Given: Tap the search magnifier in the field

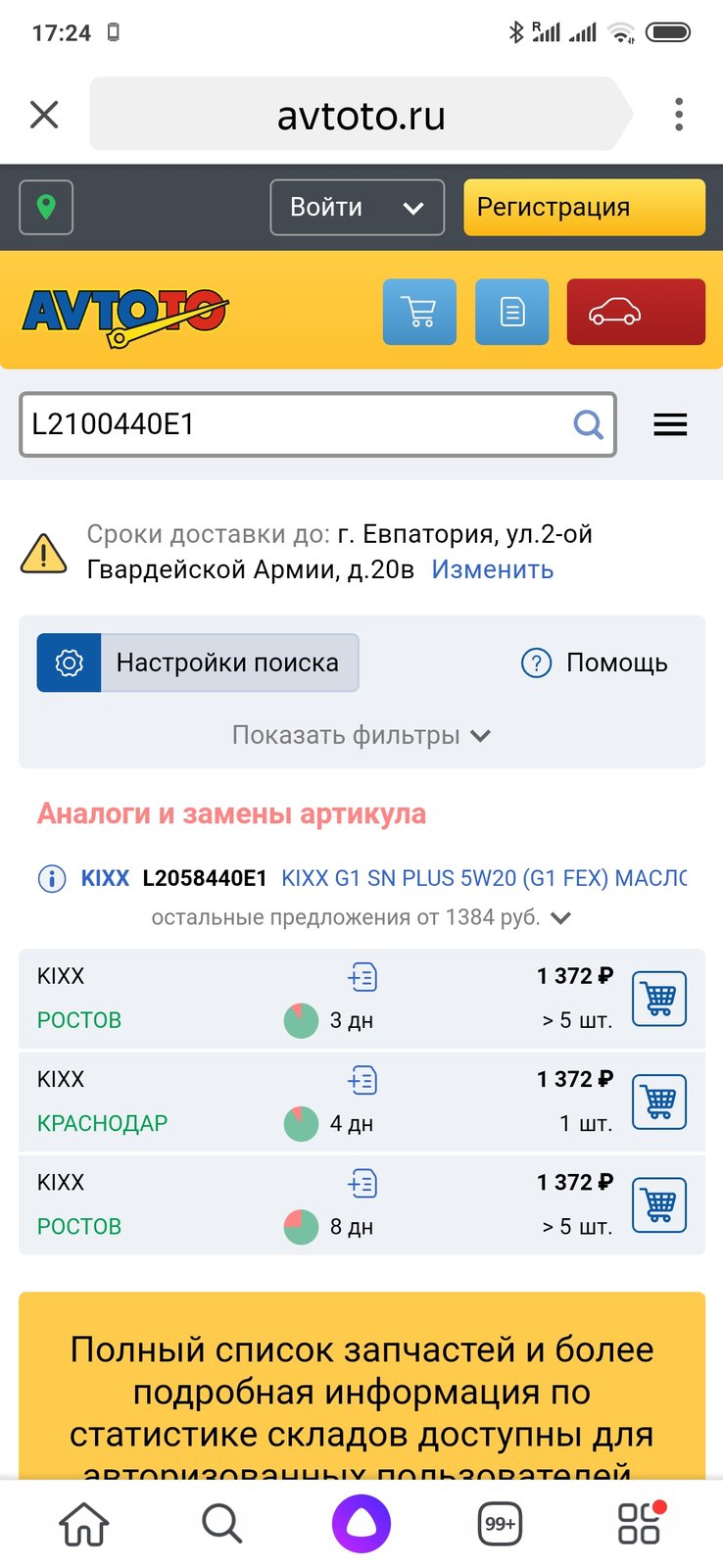Looking at the screenshot, I should click(588, 424).
